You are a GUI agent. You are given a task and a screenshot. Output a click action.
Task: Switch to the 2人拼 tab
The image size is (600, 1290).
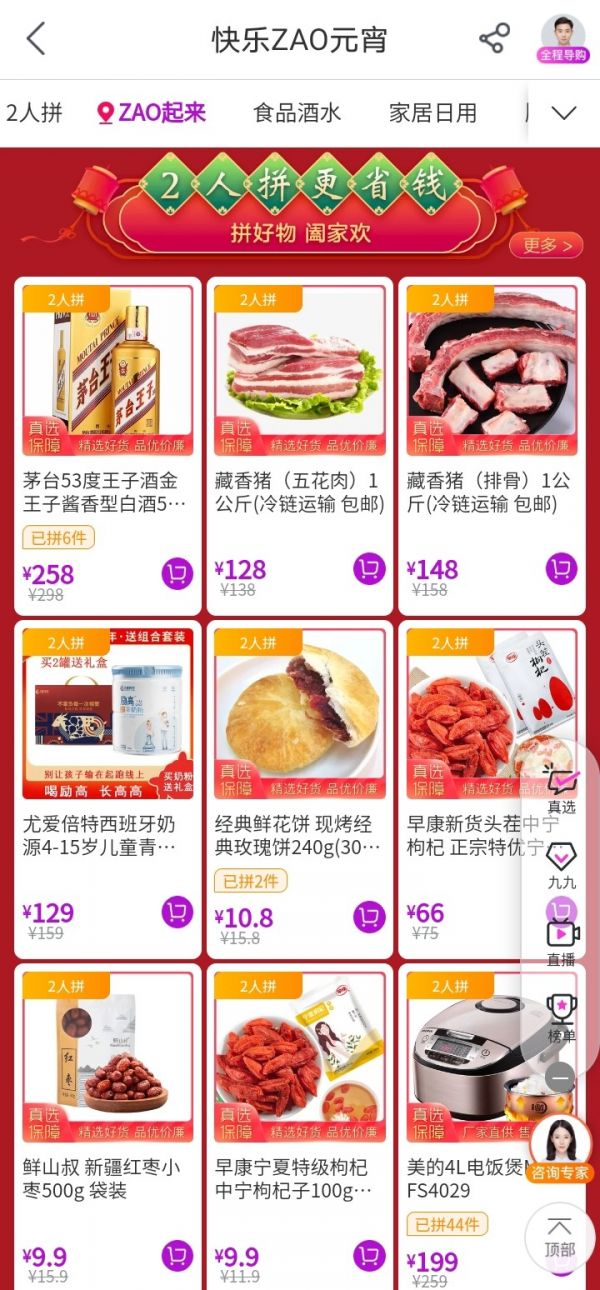34,113
